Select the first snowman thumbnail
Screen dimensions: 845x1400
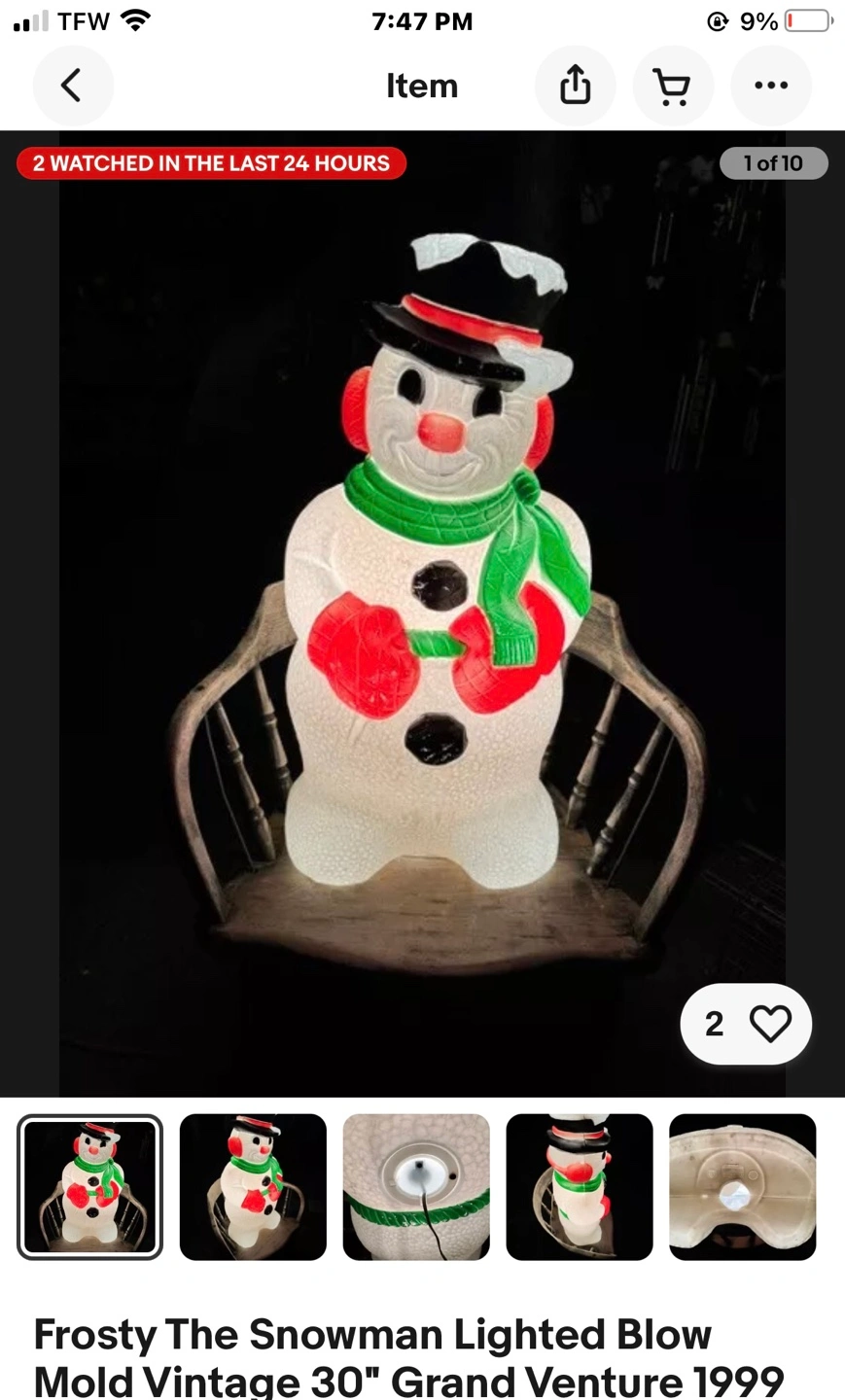89,1187
